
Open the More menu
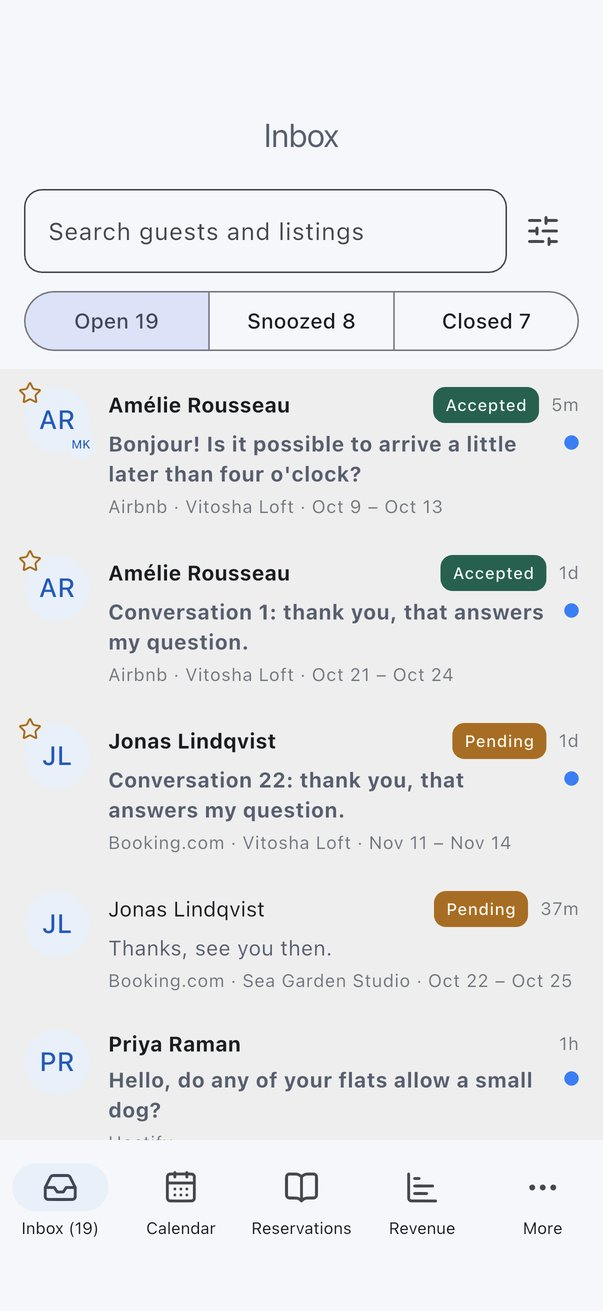(x=543, y=1201)
